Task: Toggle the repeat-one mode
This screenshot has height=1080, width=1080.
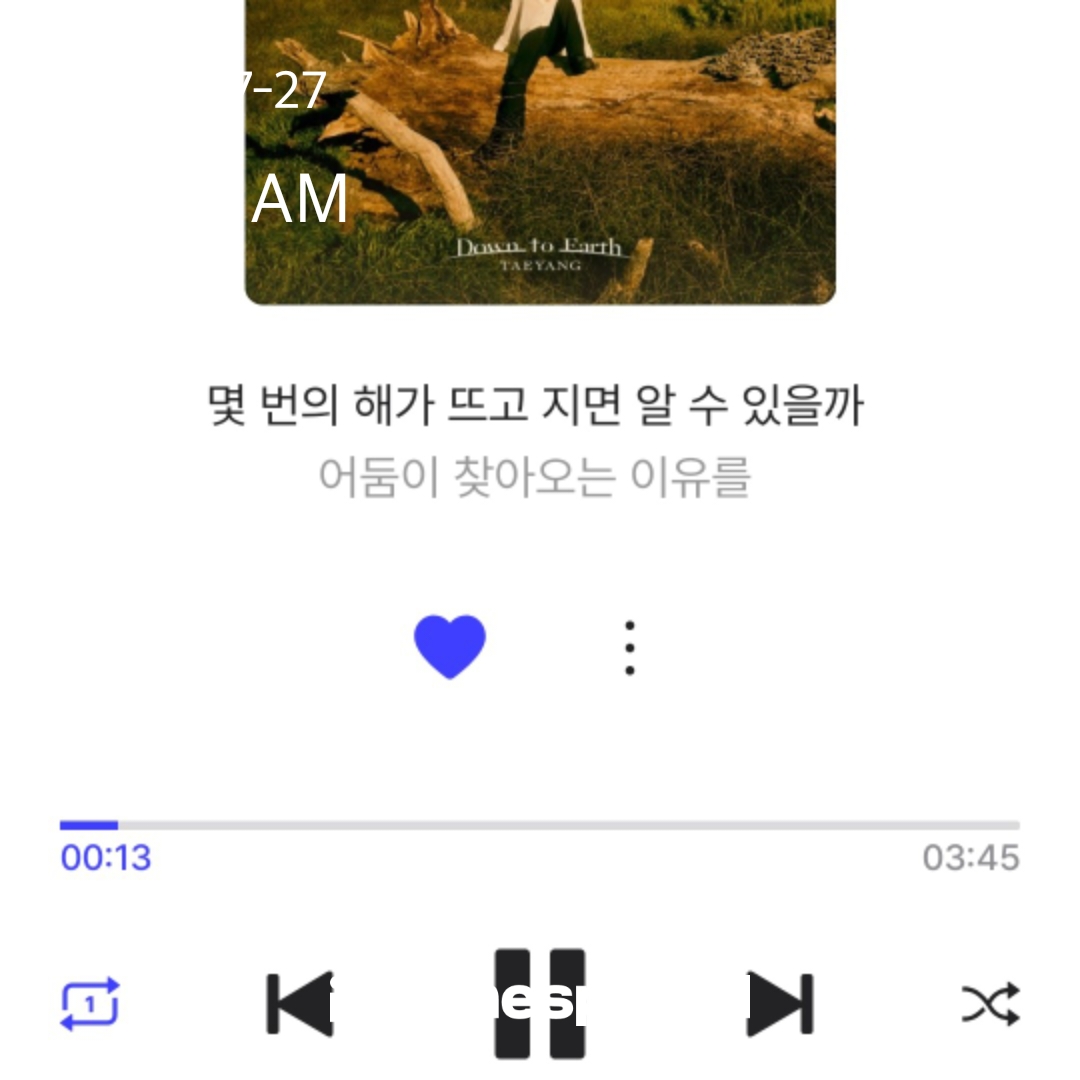Action: tap(90, 1003)
